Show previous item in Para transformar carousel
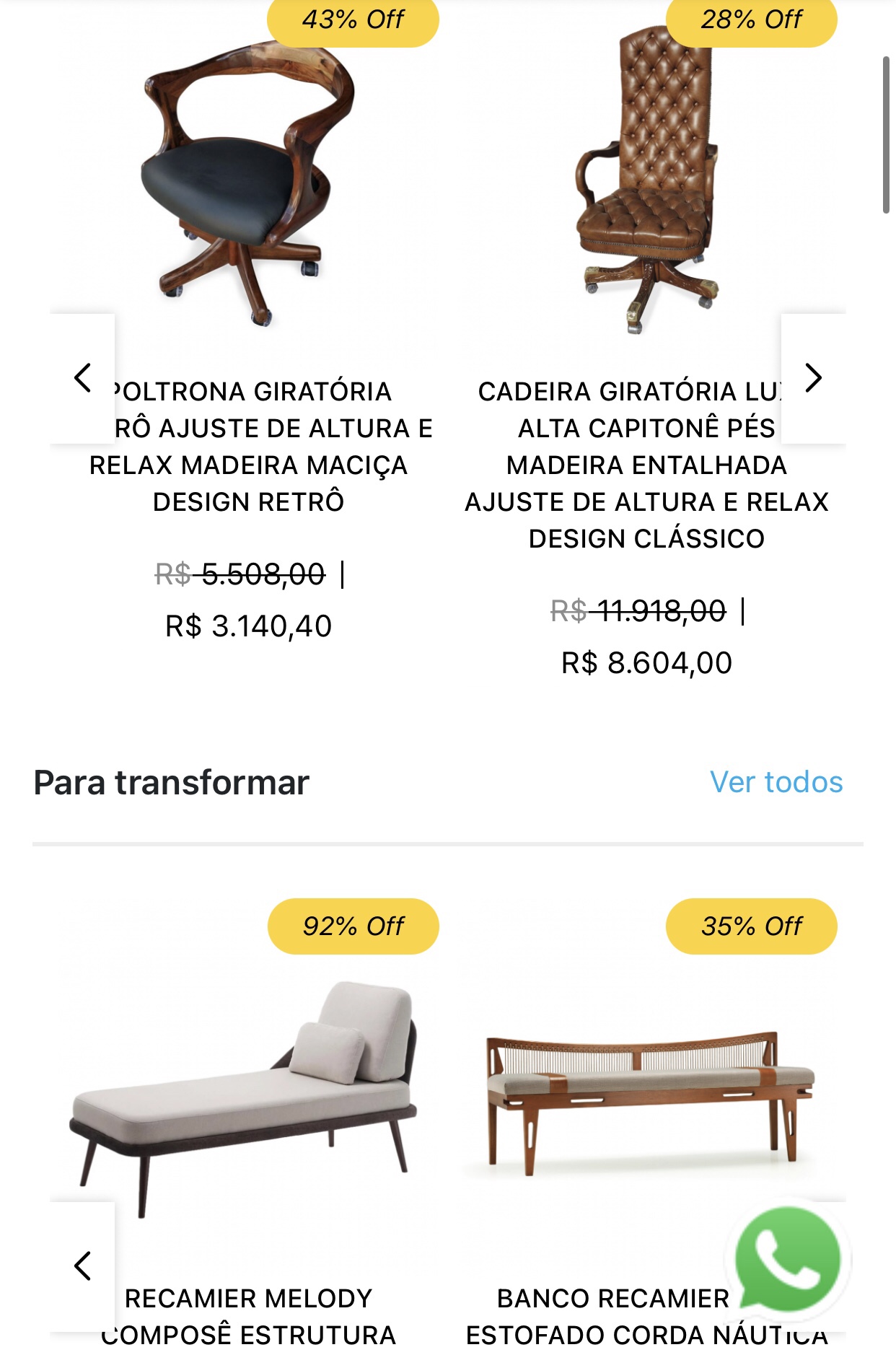This screenshot has width=896, height=1355. (x=83, y=1266)
